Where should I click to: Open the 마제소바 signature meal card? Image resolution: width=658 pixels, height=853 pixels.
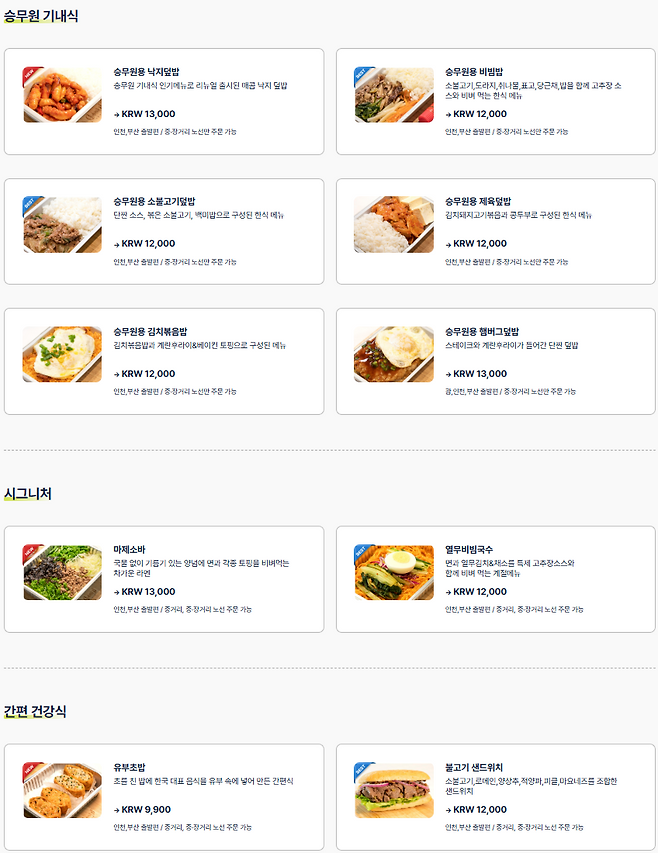click(164, 579)
